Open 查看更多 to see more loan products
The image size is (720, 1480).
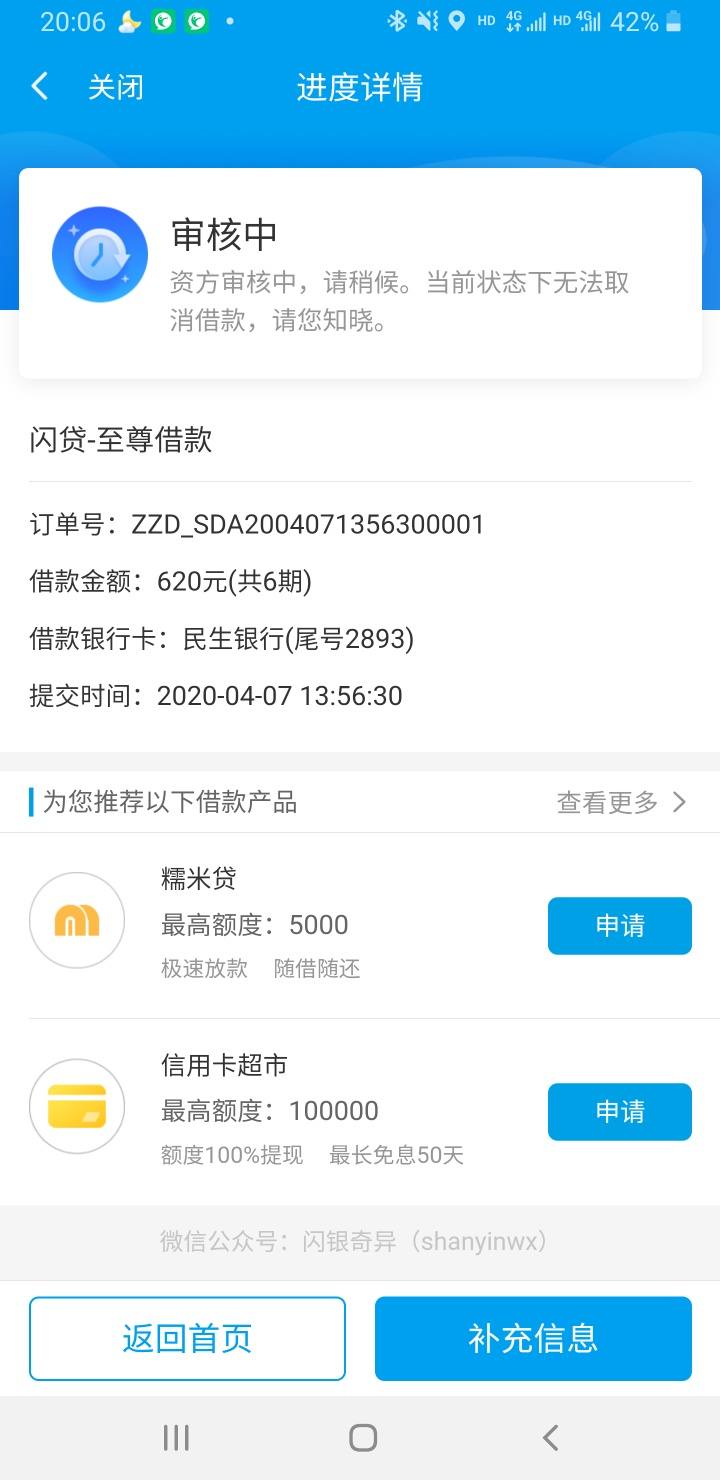point(622,802)
